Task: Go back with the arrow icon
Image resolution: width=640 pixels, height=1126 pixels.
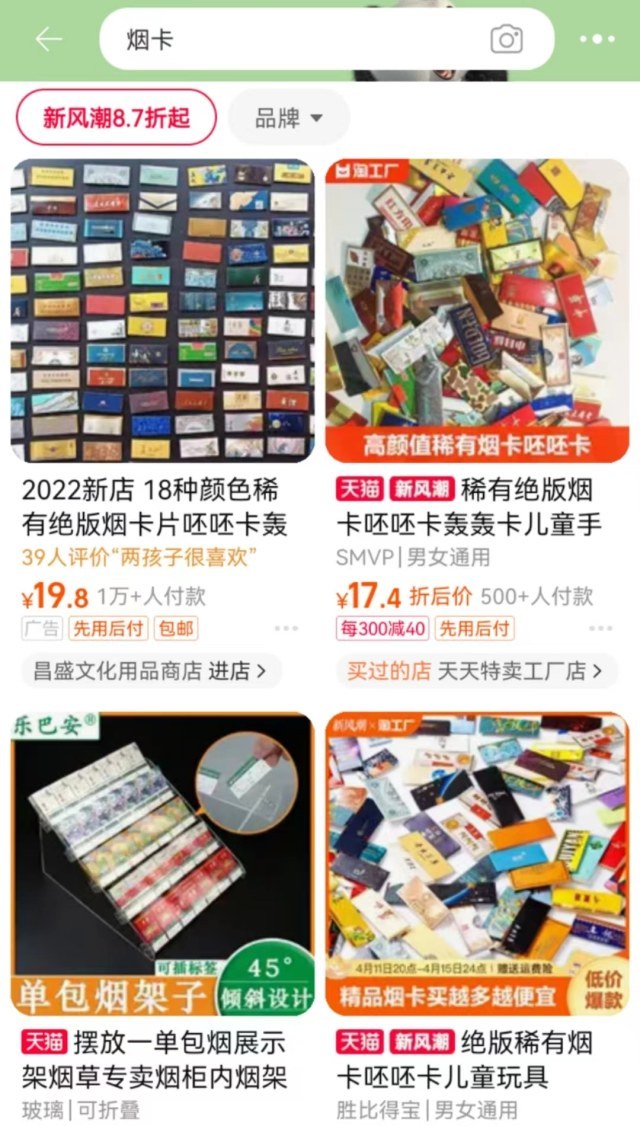Action: [x=49, y=39]
